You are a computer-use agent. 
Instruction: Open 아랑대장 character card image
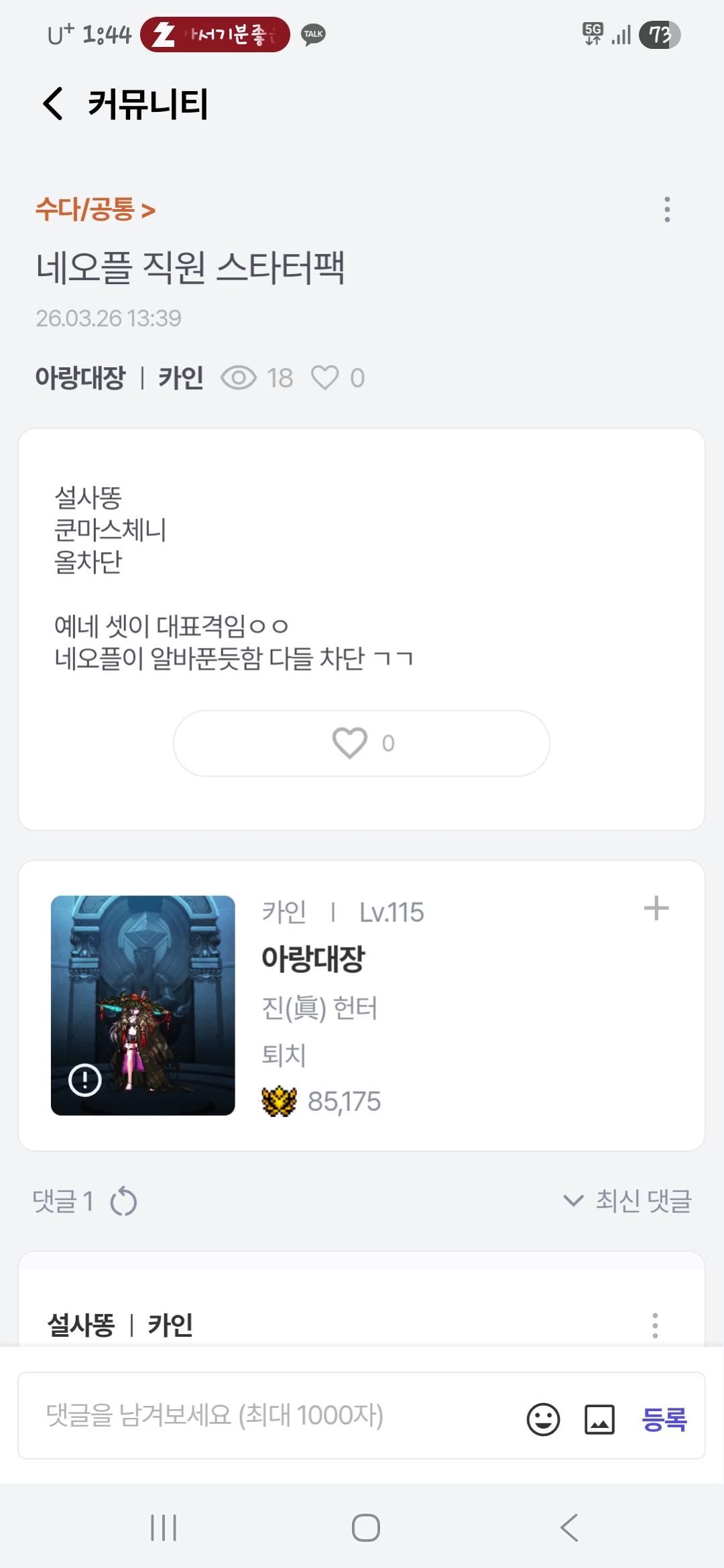[143, 1004]
